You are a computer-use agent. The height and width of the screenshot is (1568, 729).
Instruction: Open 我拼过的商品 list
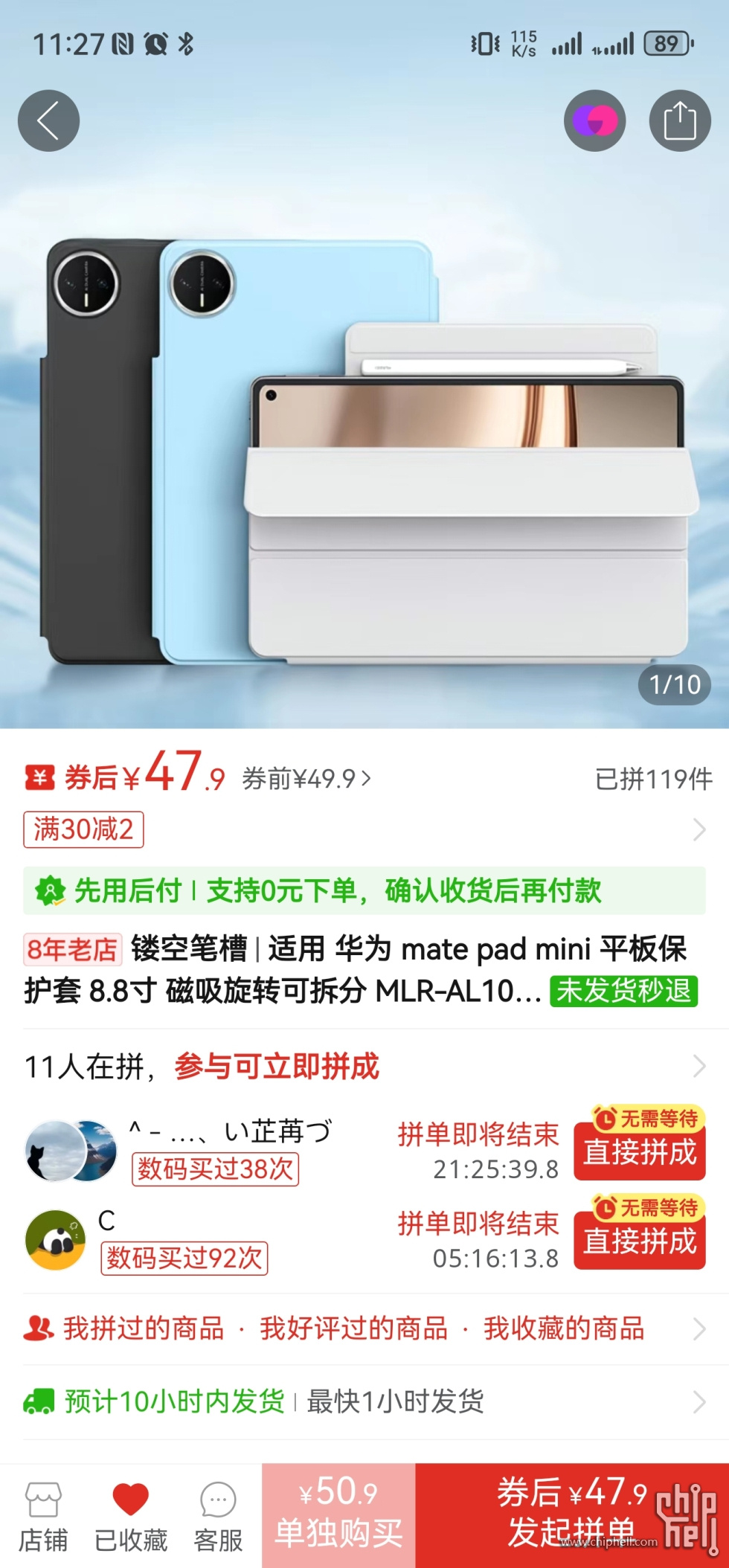click(144, 1328)
